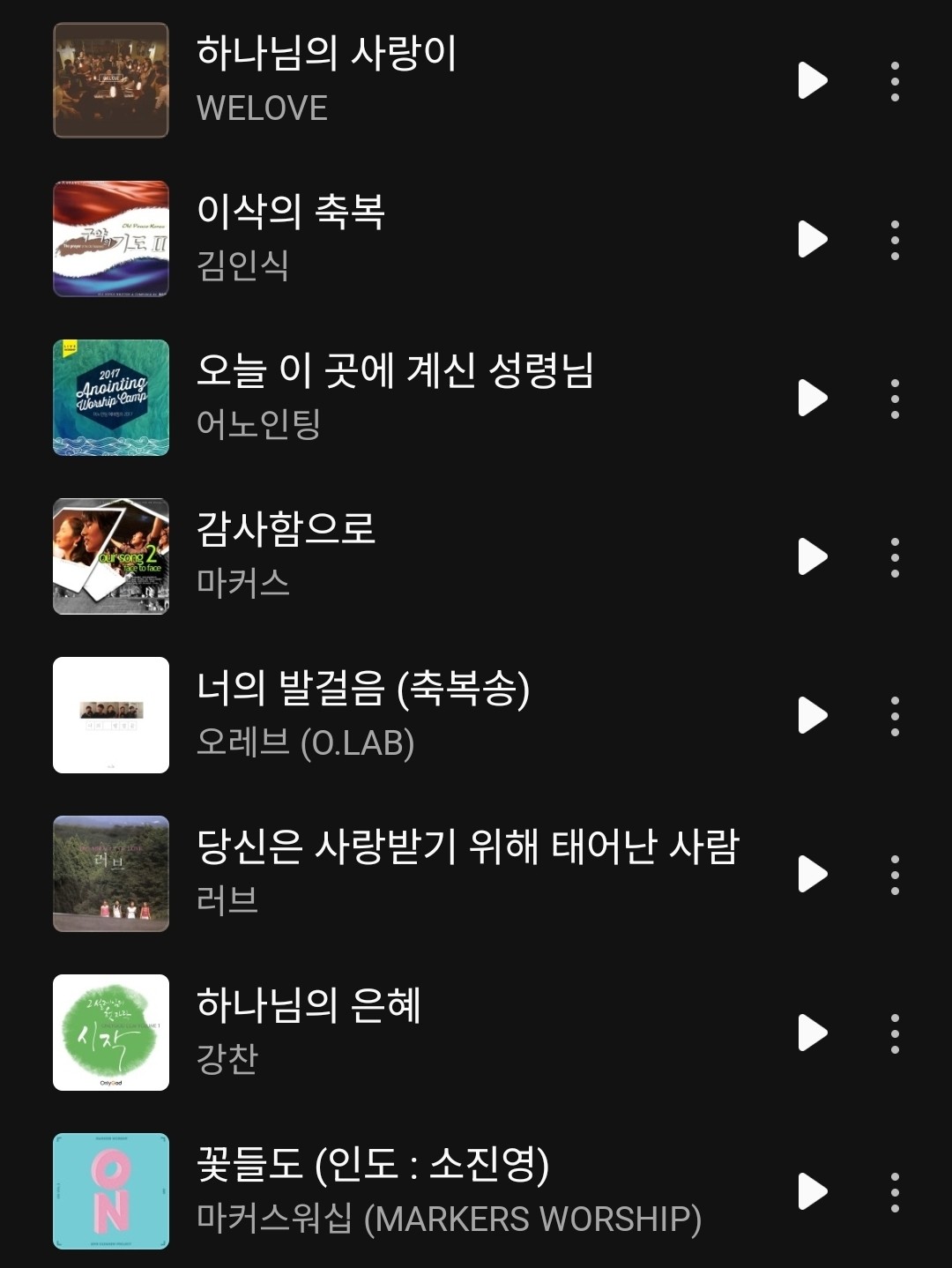Open options for 당신은 사랑받기 위해 태어난 사람
Viewport: 952px width, 1268px height.
[895, 875]
